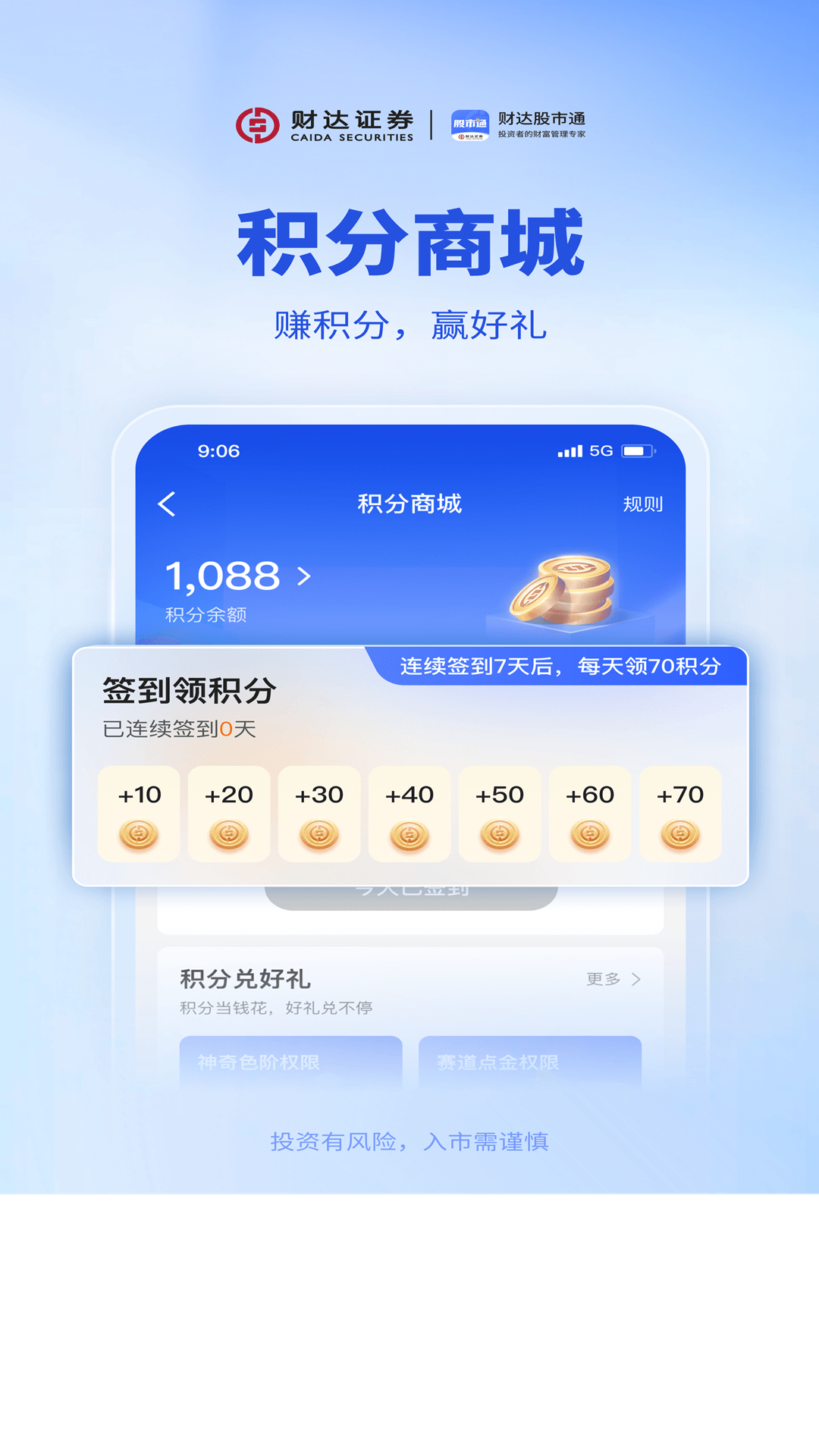Select the +30 sign-in reward card
Screen dimensions: 819x1456
click(319, 814)
